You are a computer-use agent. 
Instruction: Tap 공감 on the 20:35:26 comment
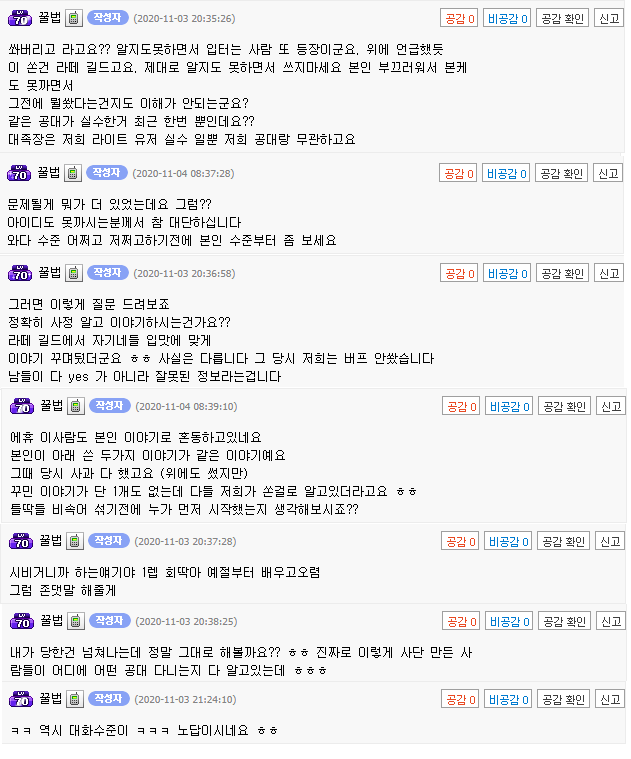(458, 18)
